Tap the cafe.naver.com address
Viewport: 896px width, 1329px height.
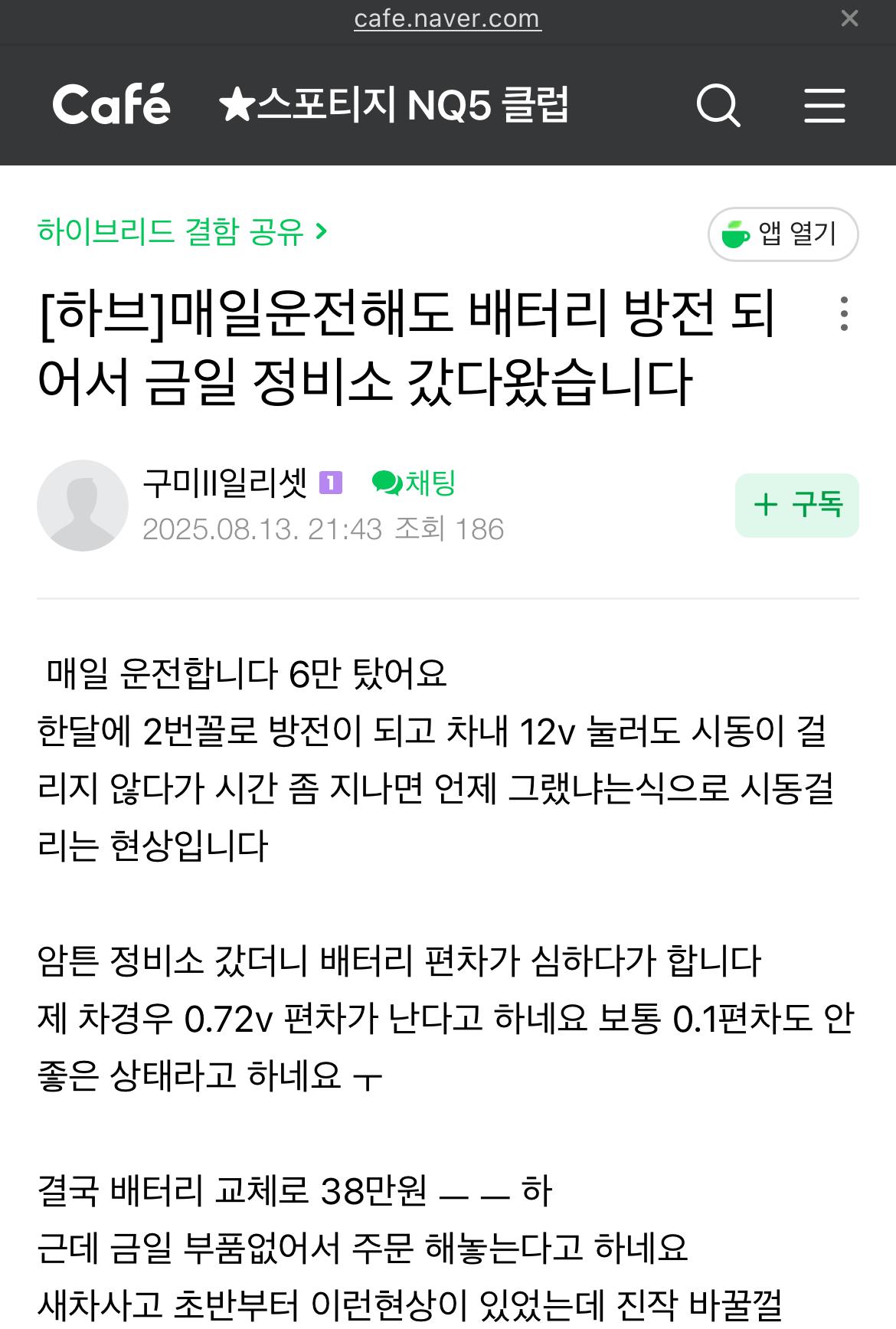pyautogui.click(x=447, y=18)
